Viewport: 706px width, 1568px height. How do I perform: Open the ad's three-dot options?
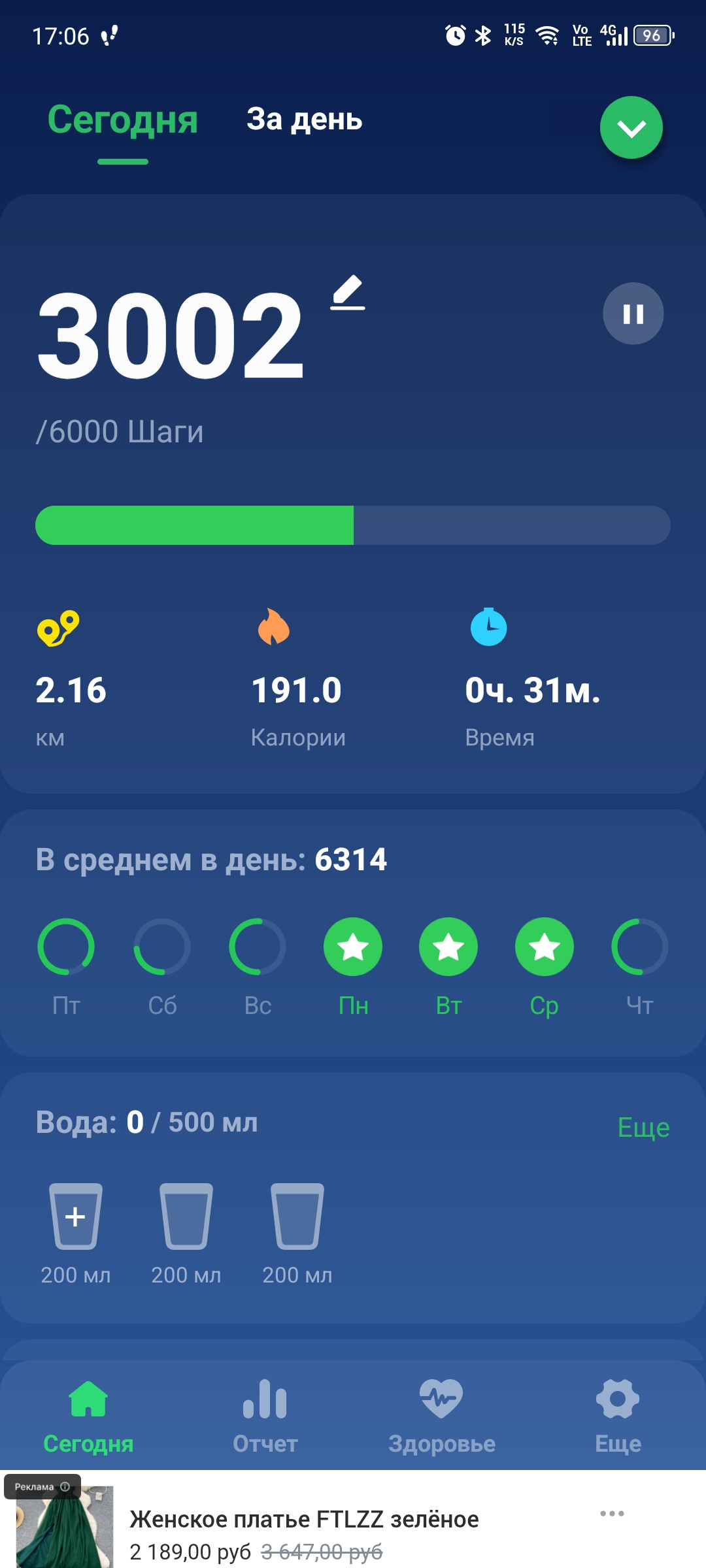(612, 1514)
